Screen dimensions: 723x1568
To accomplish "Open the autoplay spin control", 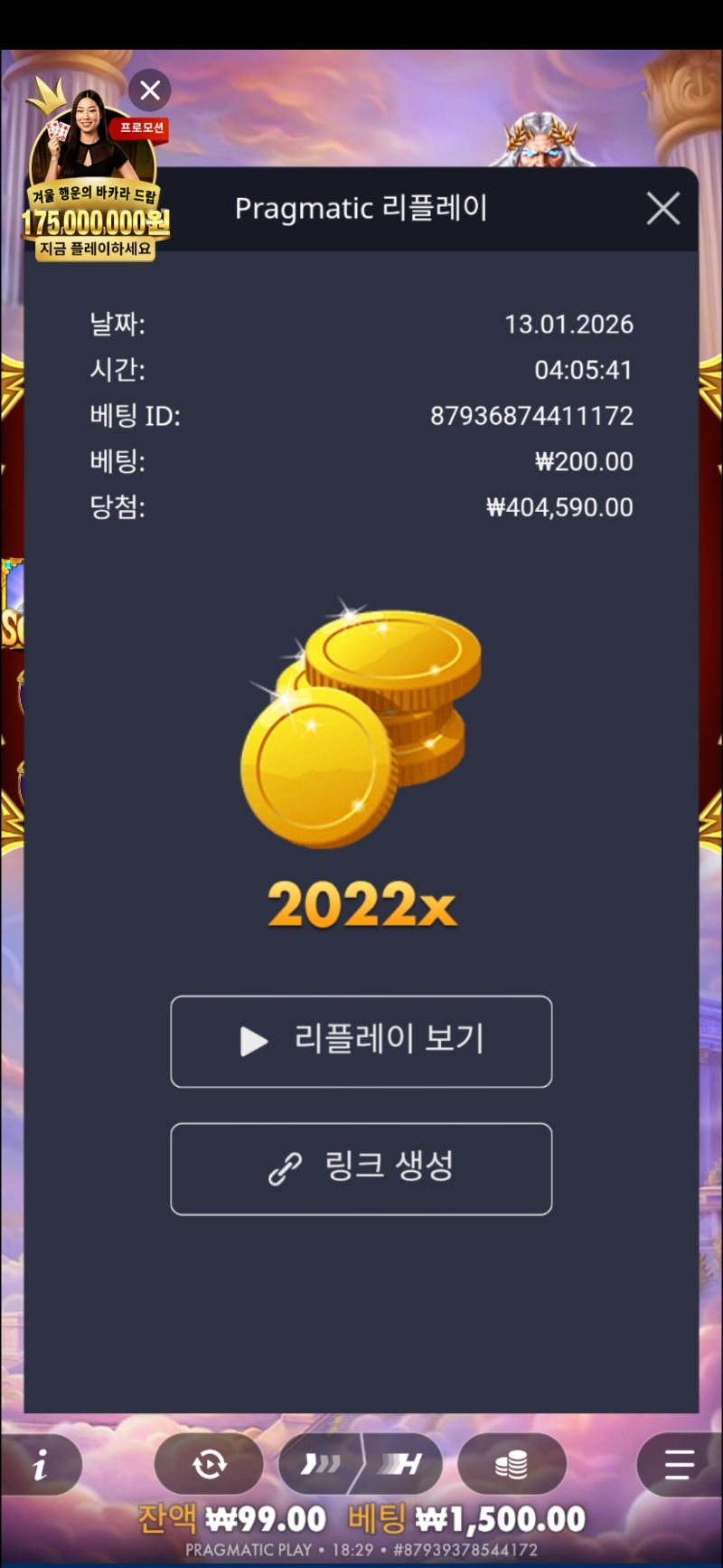I will pos(209,1464).
